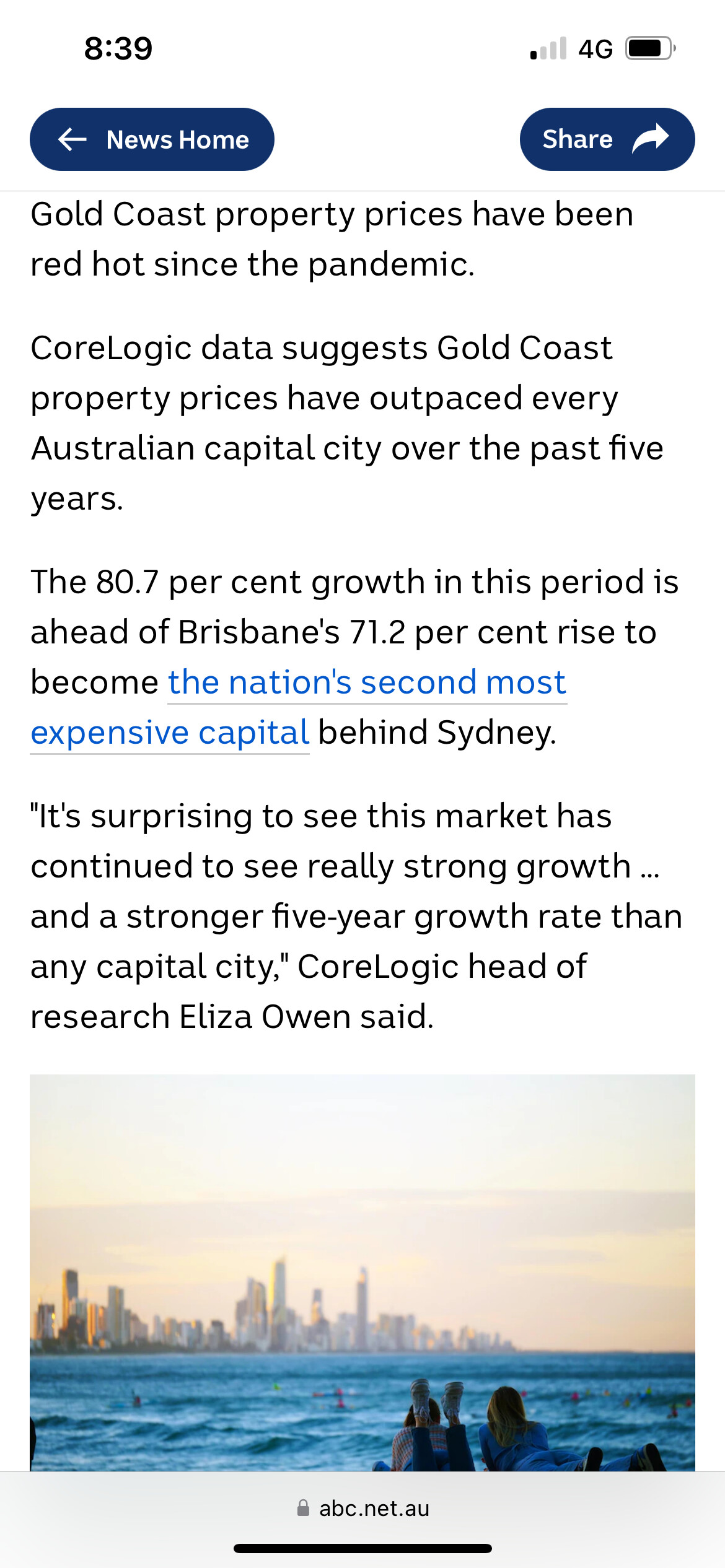Tap the abc.net.au address bar
The width and height of the screenshot is (725, 1568).
(x=363, y=1509)
